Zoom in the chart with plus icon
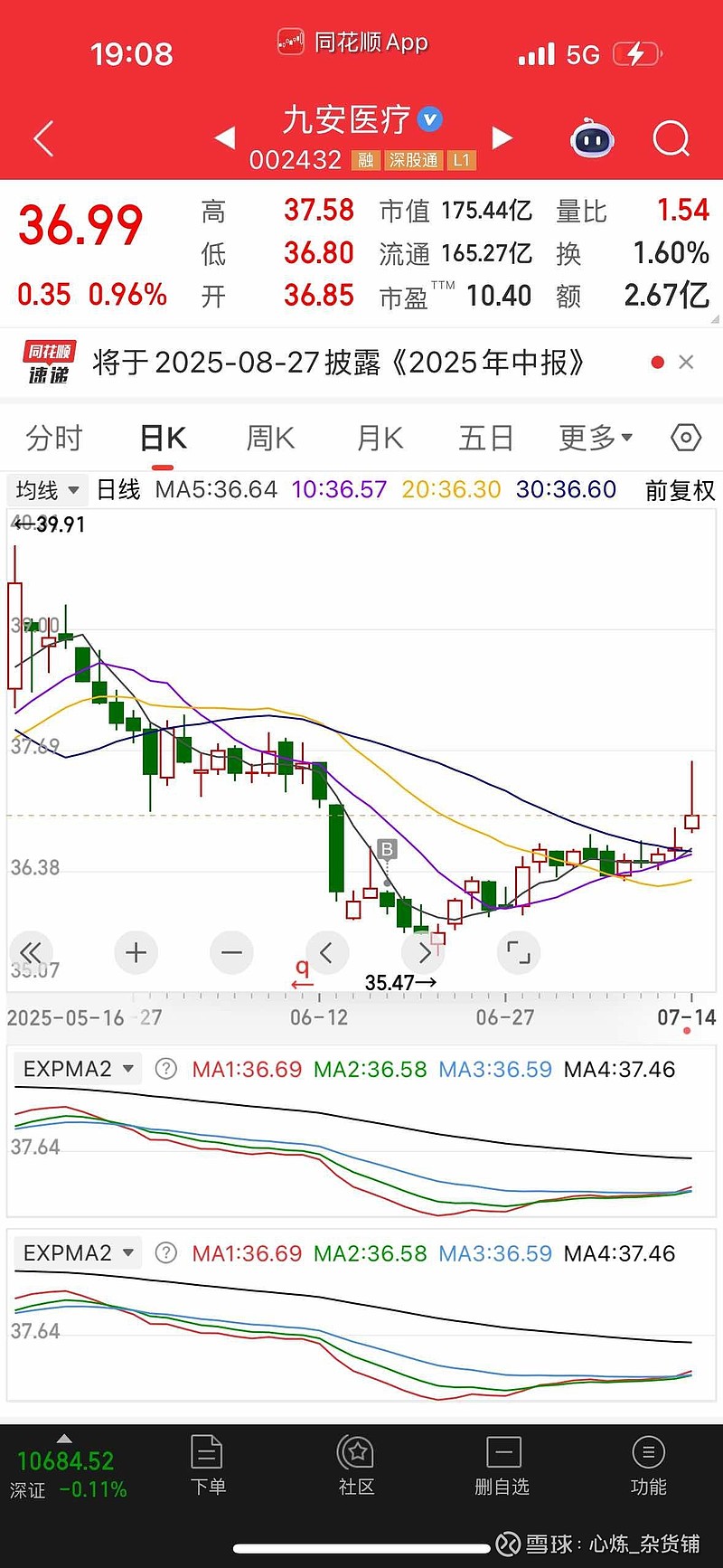The width and height of the screenshot is (723, 1568). click(136, 952)
